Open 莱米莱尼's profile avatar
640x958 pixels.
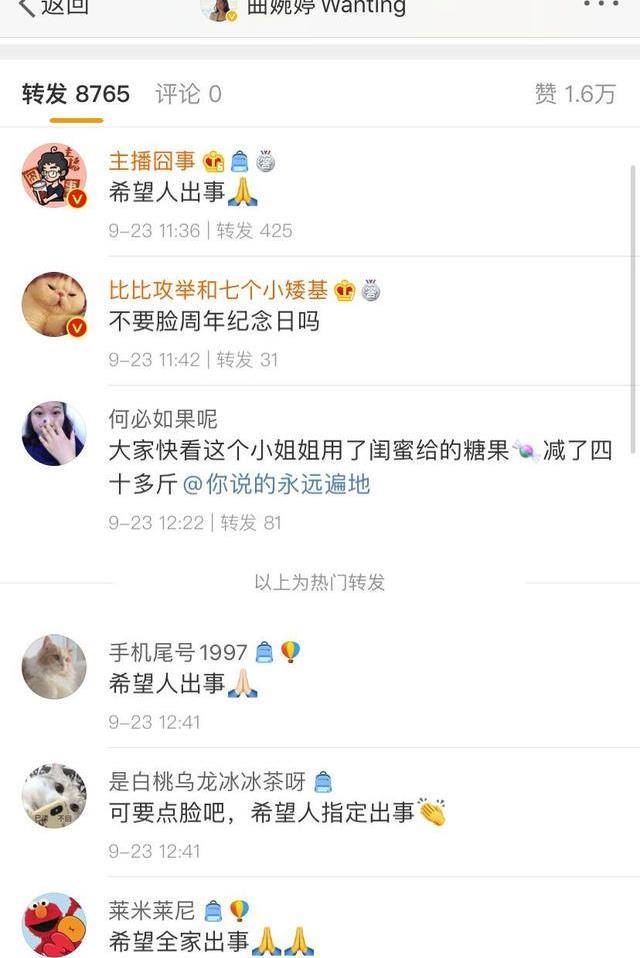tap(54, 924)
